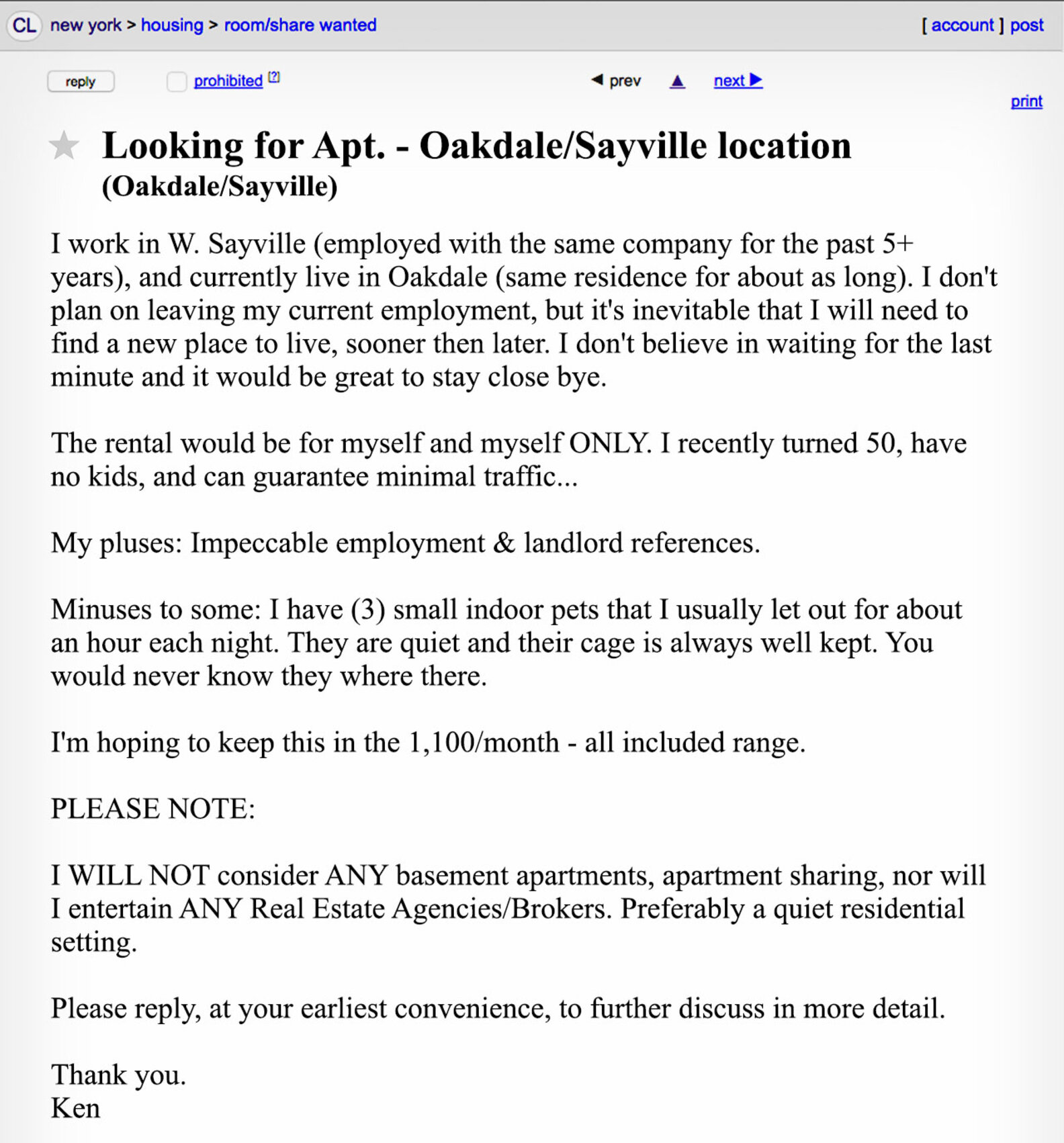
Task: Create a new post
Action: point(1026,26)
